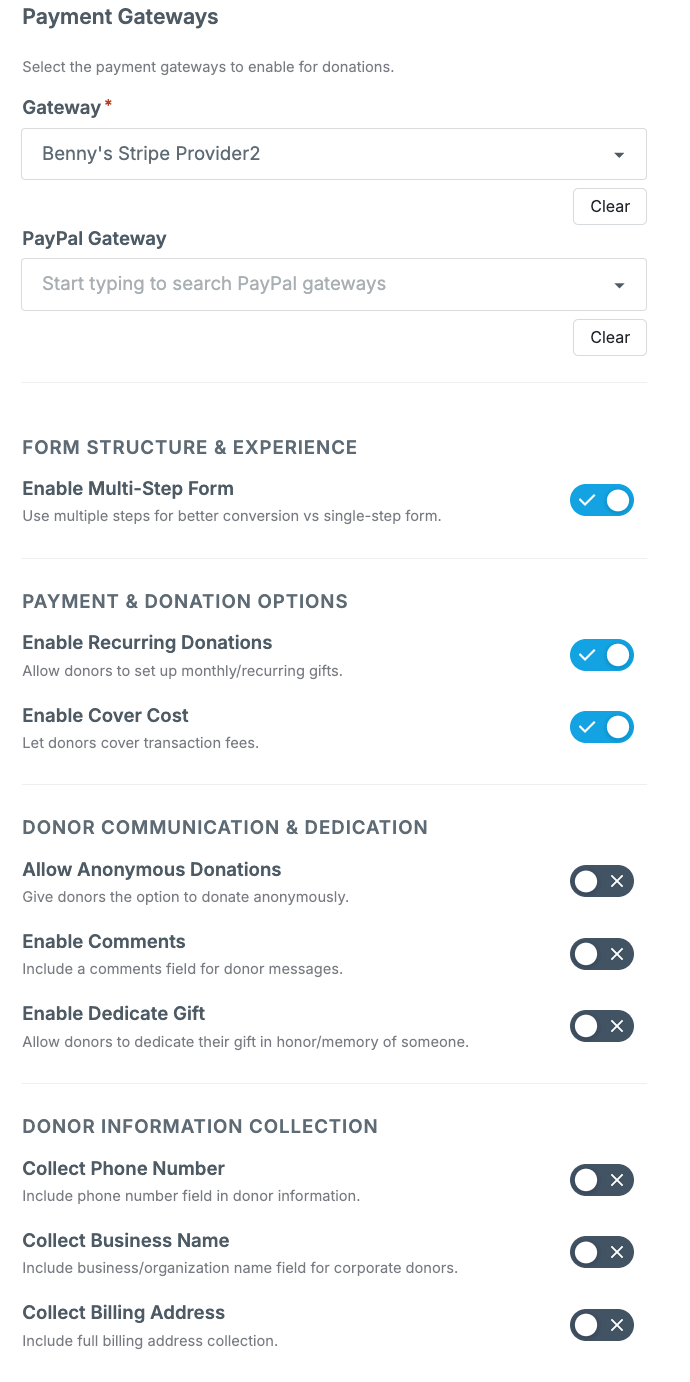Enable Collect Business Name

click(x=602, y=1252)
